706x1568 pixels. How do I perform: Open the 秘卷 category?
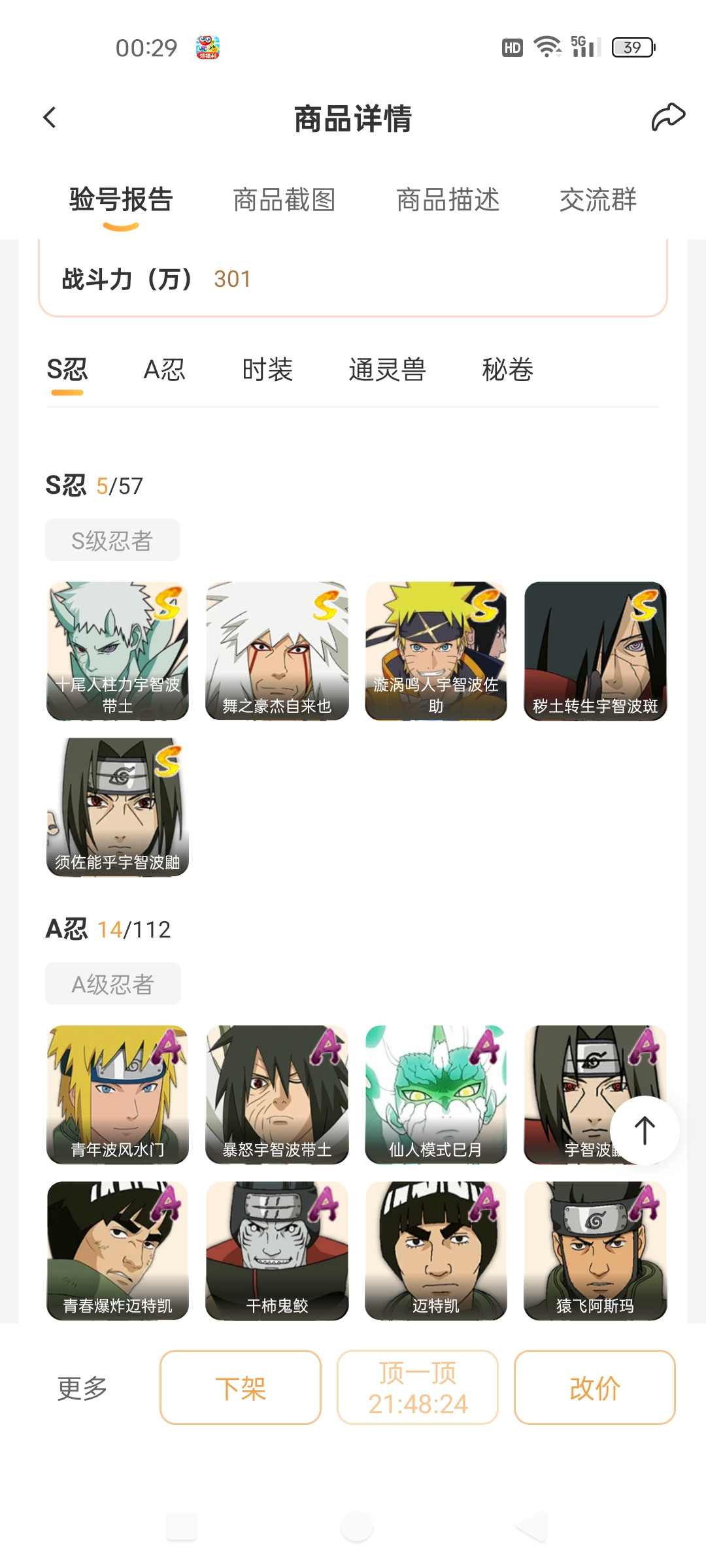(507, 370)
